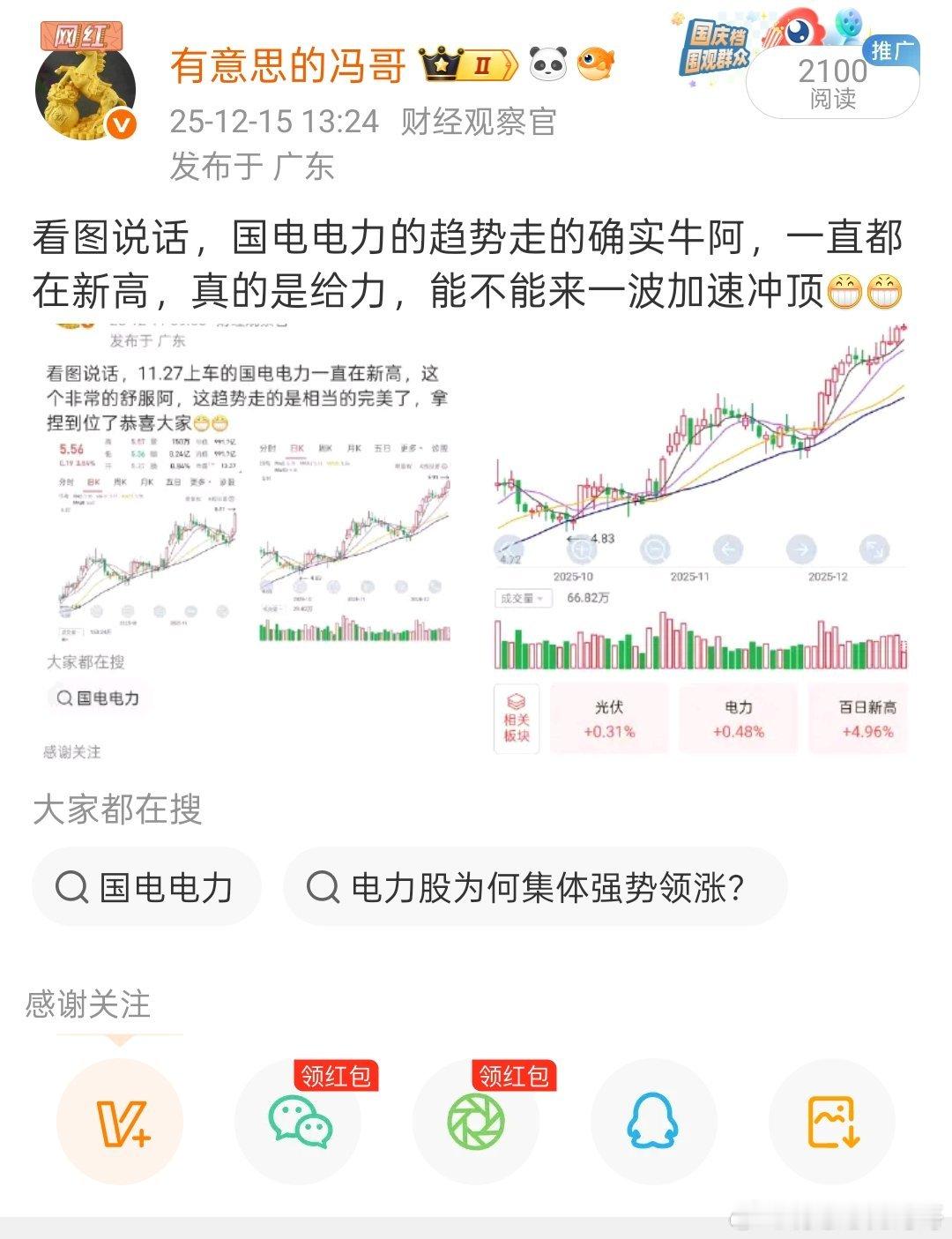Share via QQ penguin icon
This screenshot has width=952, height=1239.
pyautogui.click(x=654, y=1122)
